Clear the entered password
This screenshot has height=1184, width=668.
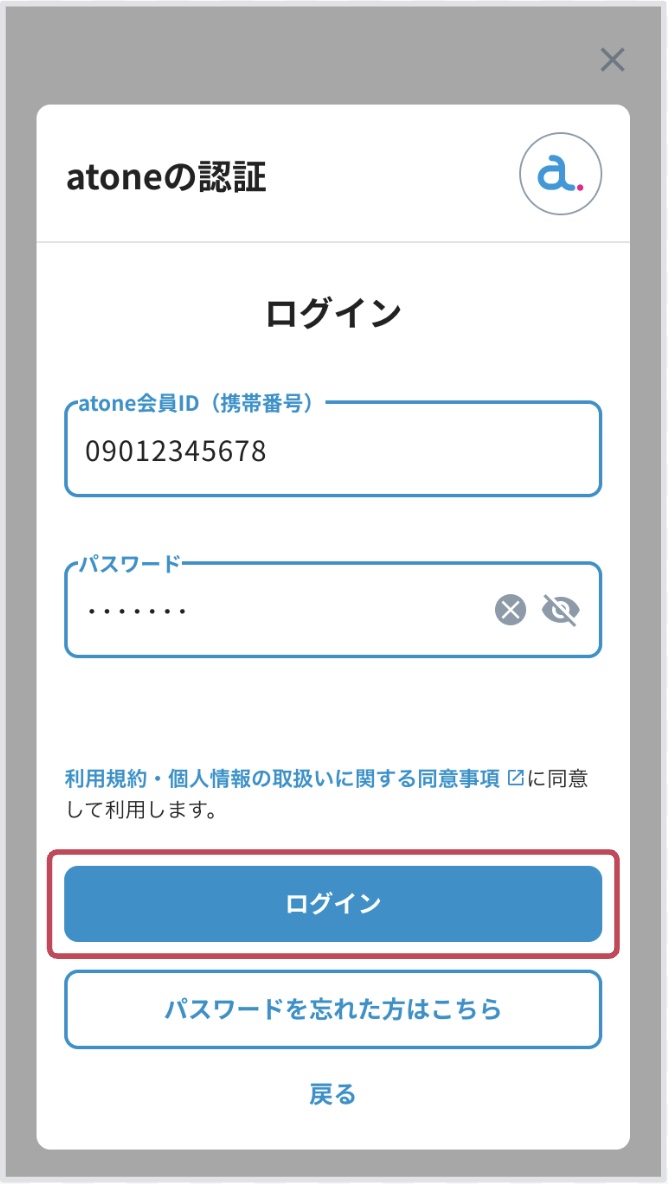(x=510, y=609)
